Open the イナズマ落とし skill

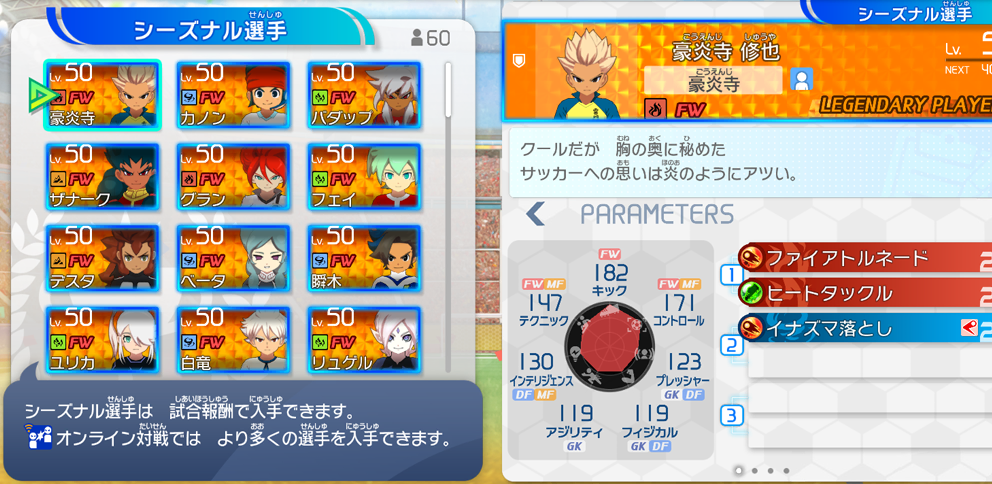point(865,328)
